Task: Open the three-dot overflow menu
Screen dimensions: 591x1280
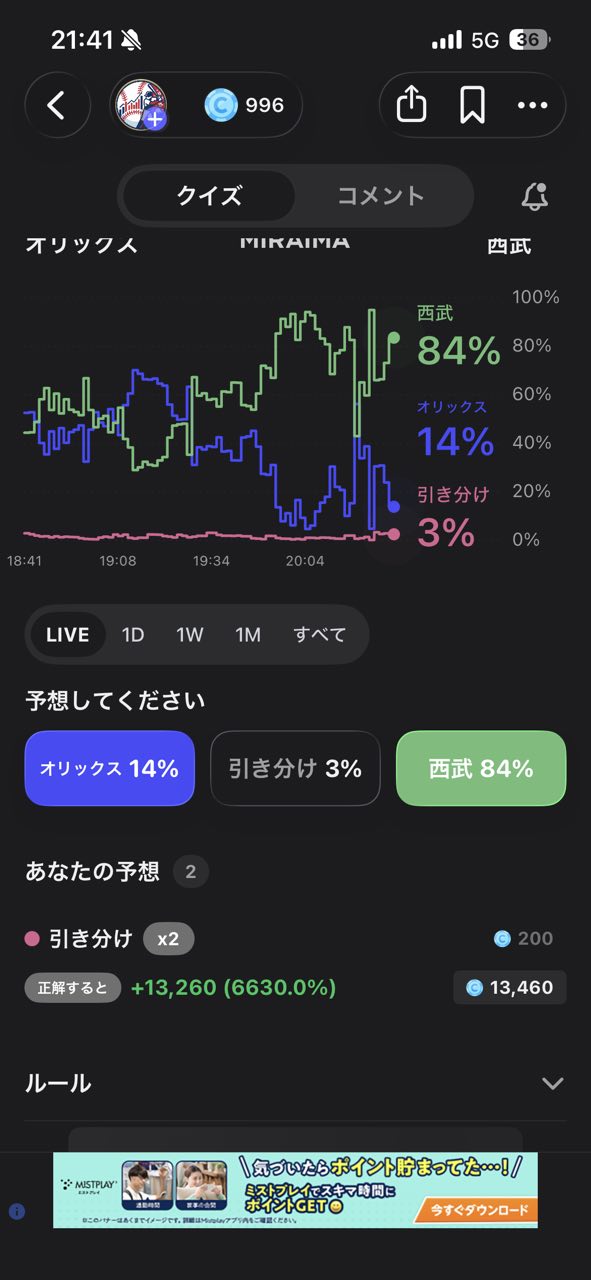Action: [532, 105]
